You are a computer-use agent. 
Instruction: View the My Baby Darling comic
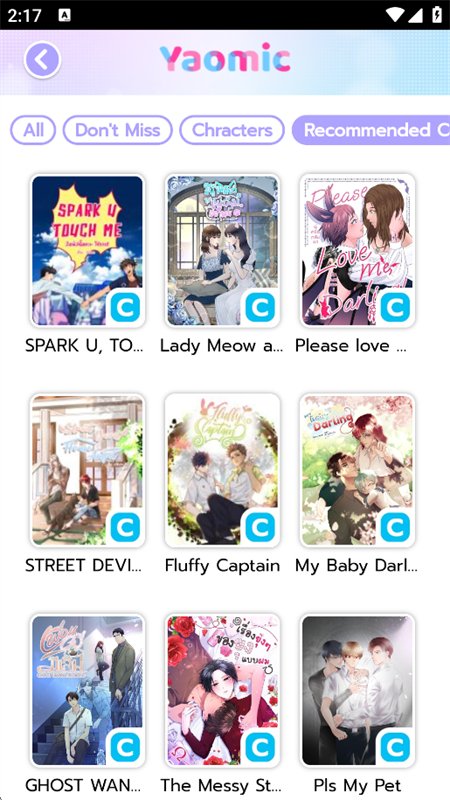click(357, 470)
